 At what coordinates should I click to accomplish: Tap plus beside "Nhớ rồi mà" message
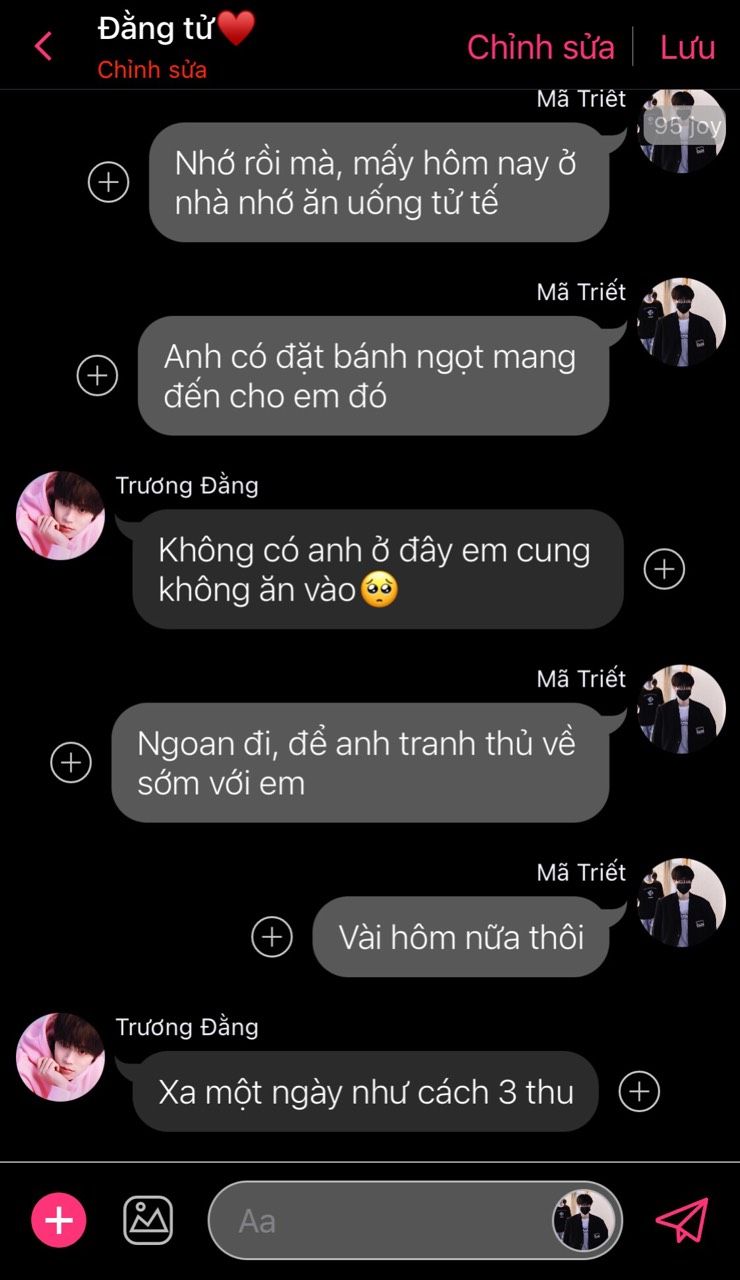[109, 182]
